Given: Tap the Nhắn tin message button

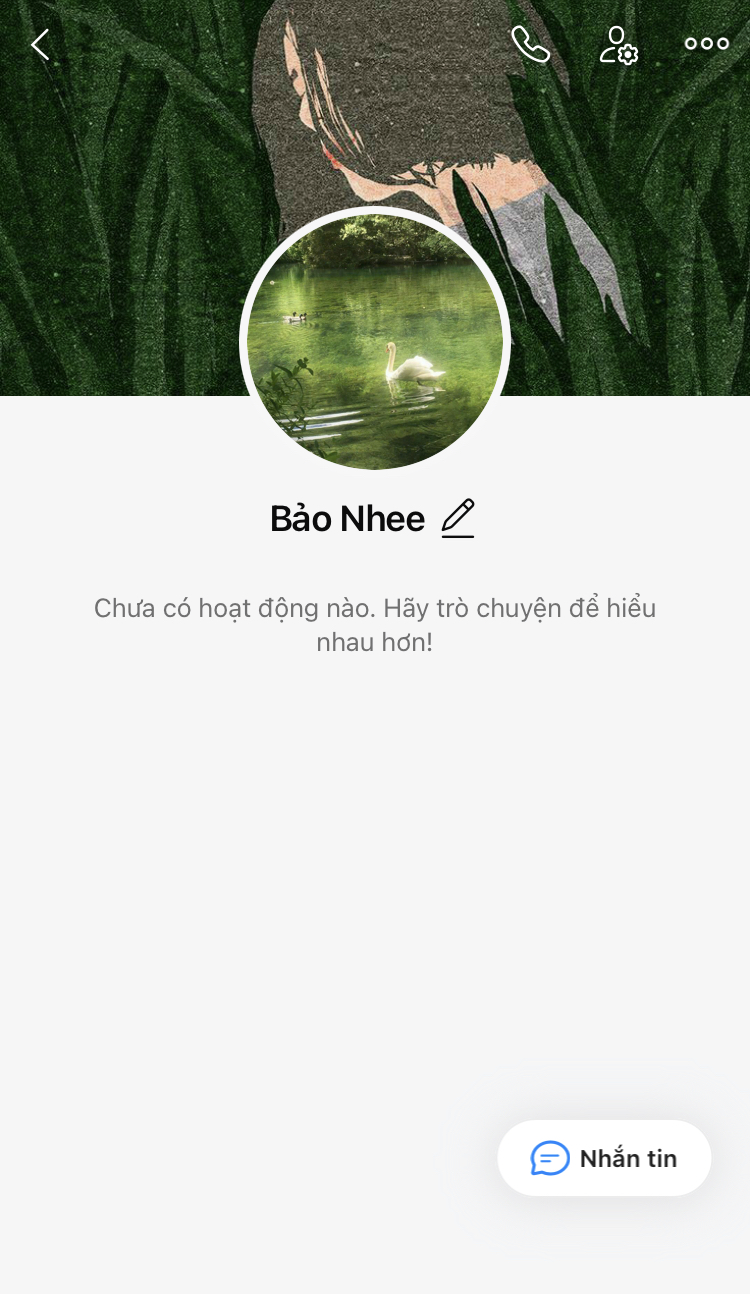Looking at the screenshot, I should pyautogui.click(x=604, y=1158).
